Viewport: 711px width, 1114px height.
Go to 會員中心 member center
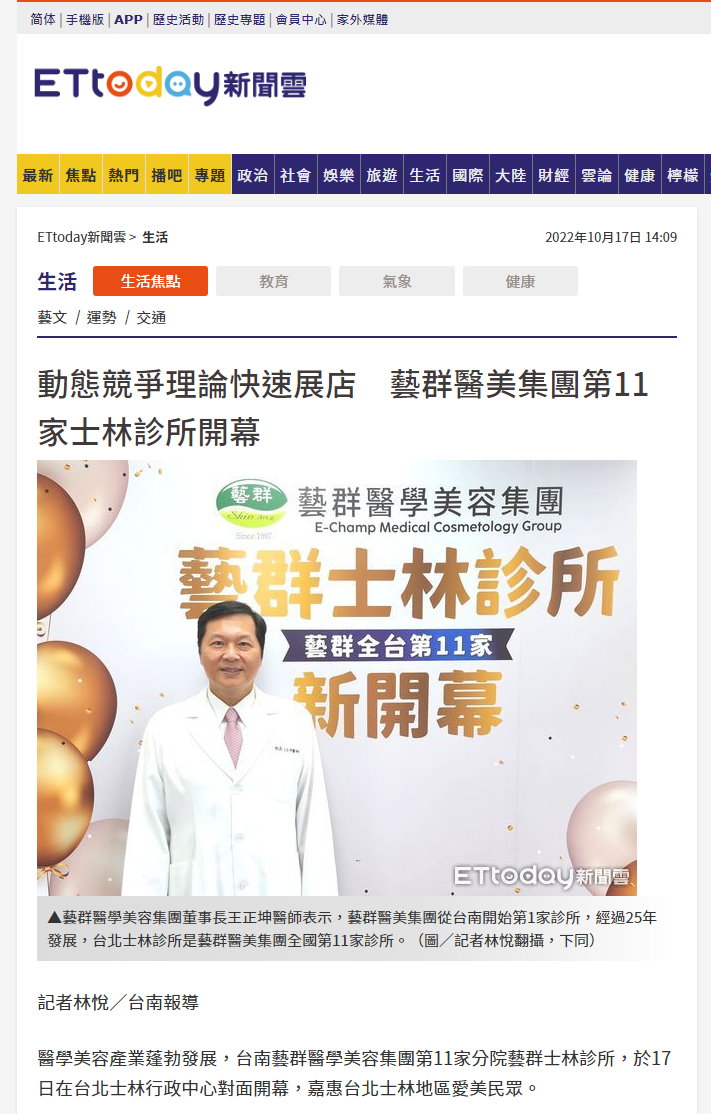pyautogui.click(x=301, y=19)
